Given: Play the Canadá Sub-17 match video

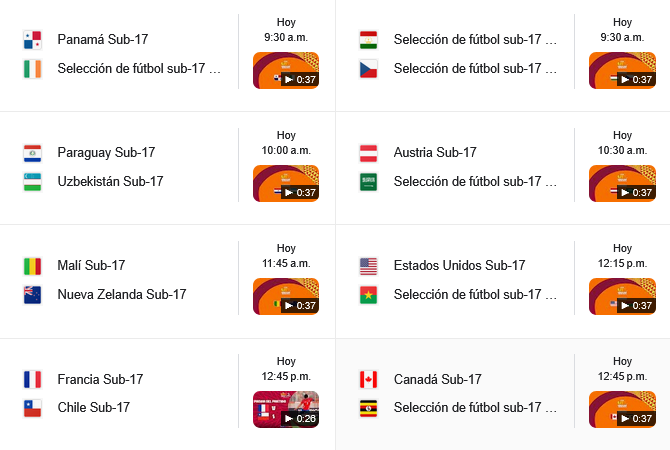Looking at the screenshot, I should click(622, 409).
